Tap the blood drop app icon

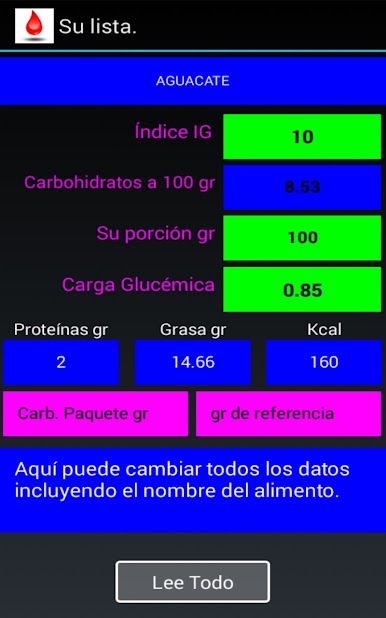[34, 26]
